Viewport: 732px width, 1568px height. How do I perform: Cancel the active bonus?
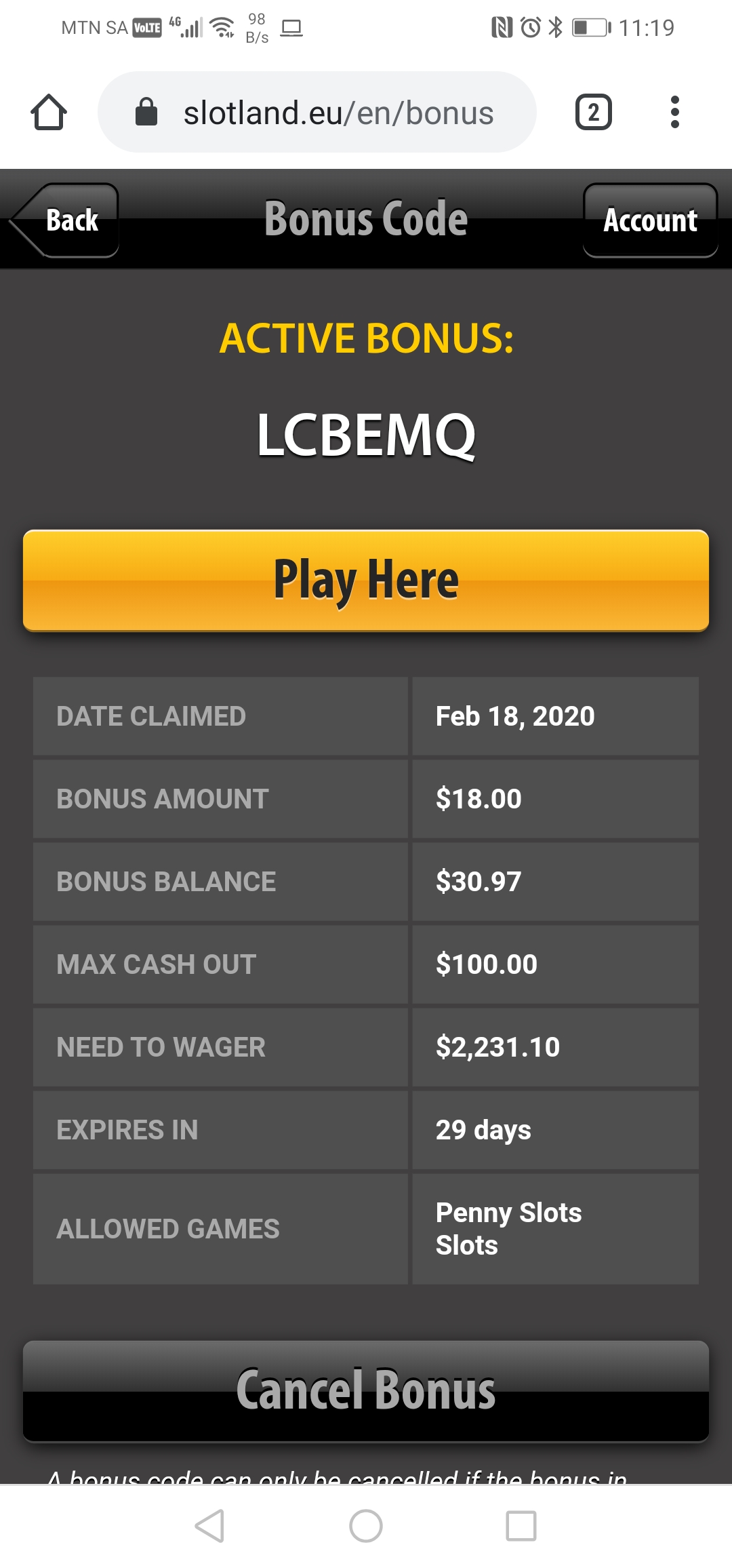click(366, 1390)
